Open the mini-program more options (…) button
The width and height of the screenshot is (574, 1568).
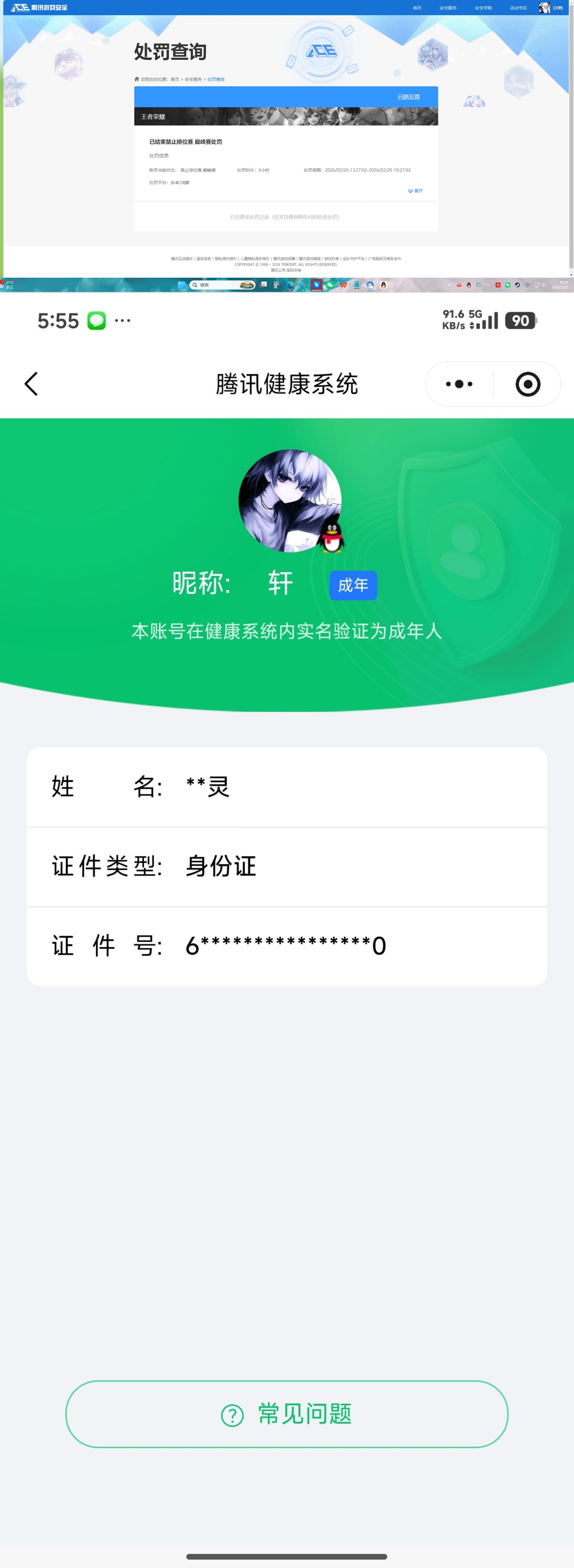coord(459,383)
